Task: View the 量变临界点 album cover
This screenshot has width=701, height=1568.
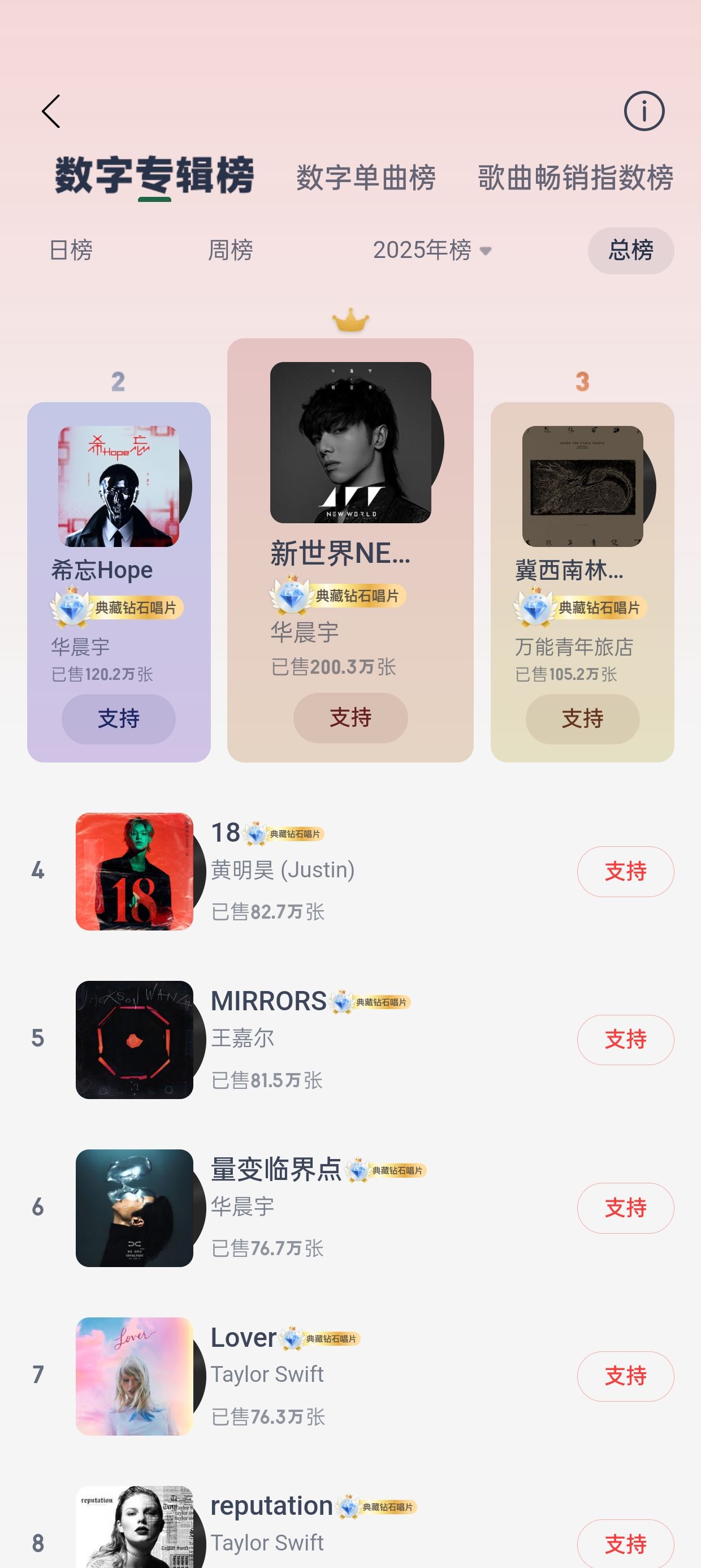Action: tap(135, 1208)
